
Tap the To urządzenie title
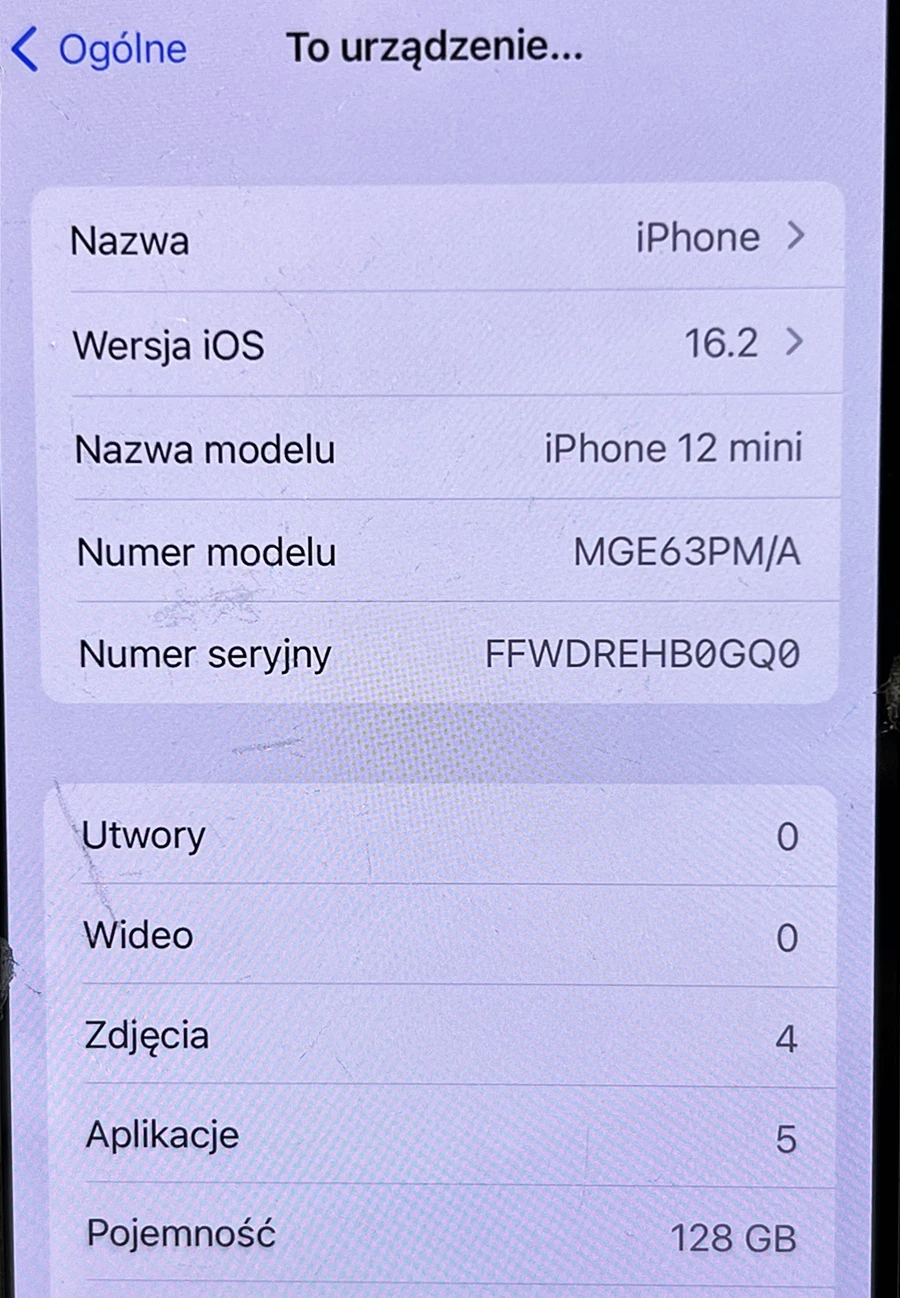point(432,47)
